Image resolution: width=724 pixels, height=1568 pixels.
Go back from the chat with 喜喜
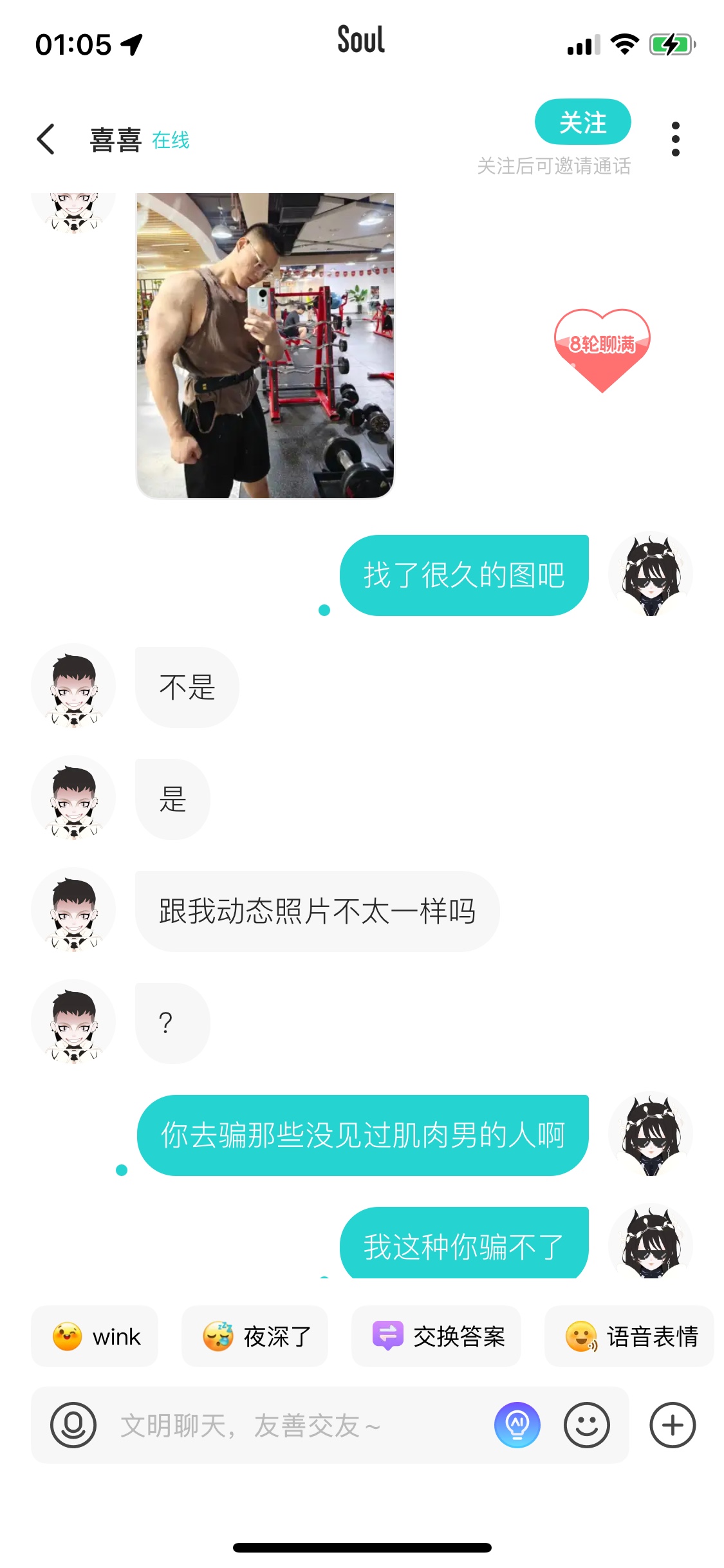[46, 139]
